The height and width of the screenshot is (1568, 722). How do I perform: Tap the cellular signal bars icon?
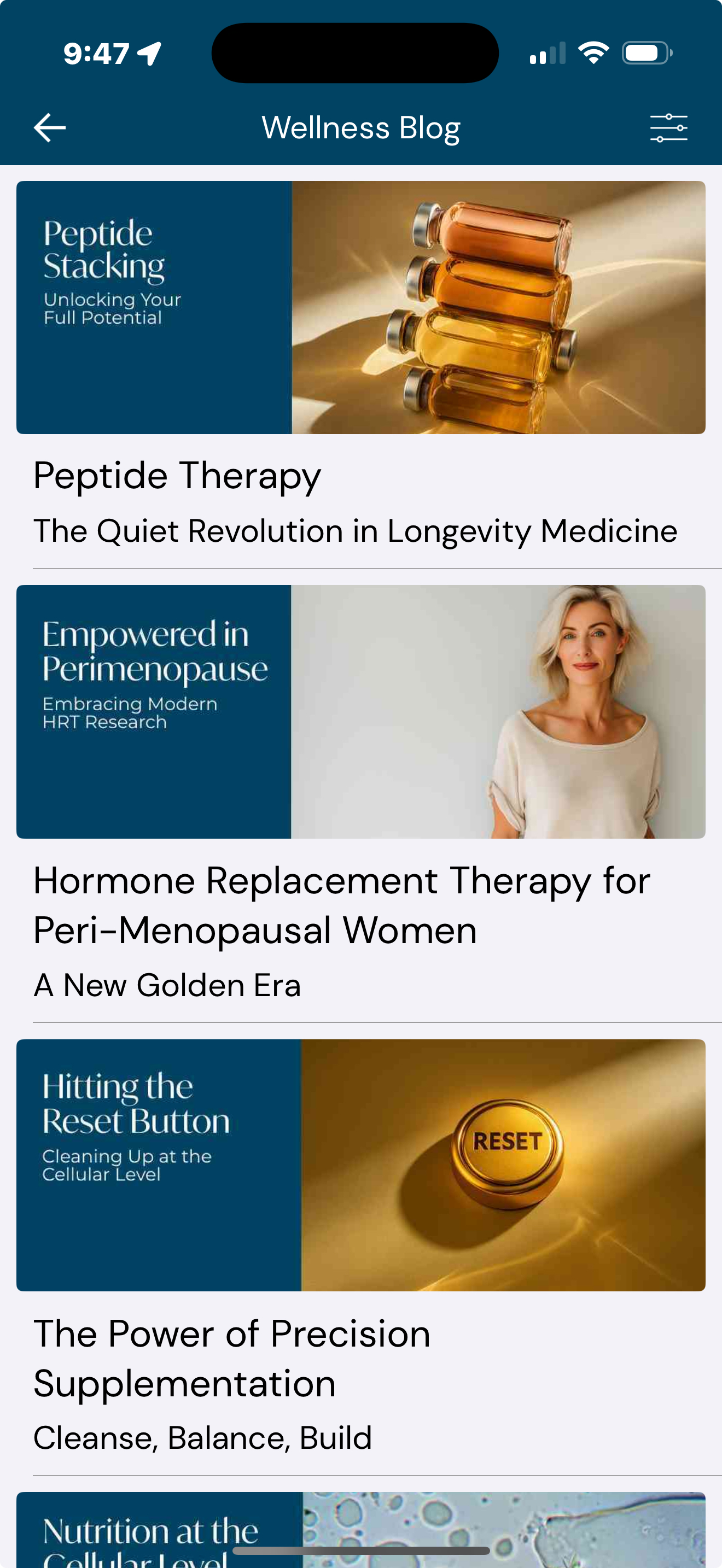(546, 52)
